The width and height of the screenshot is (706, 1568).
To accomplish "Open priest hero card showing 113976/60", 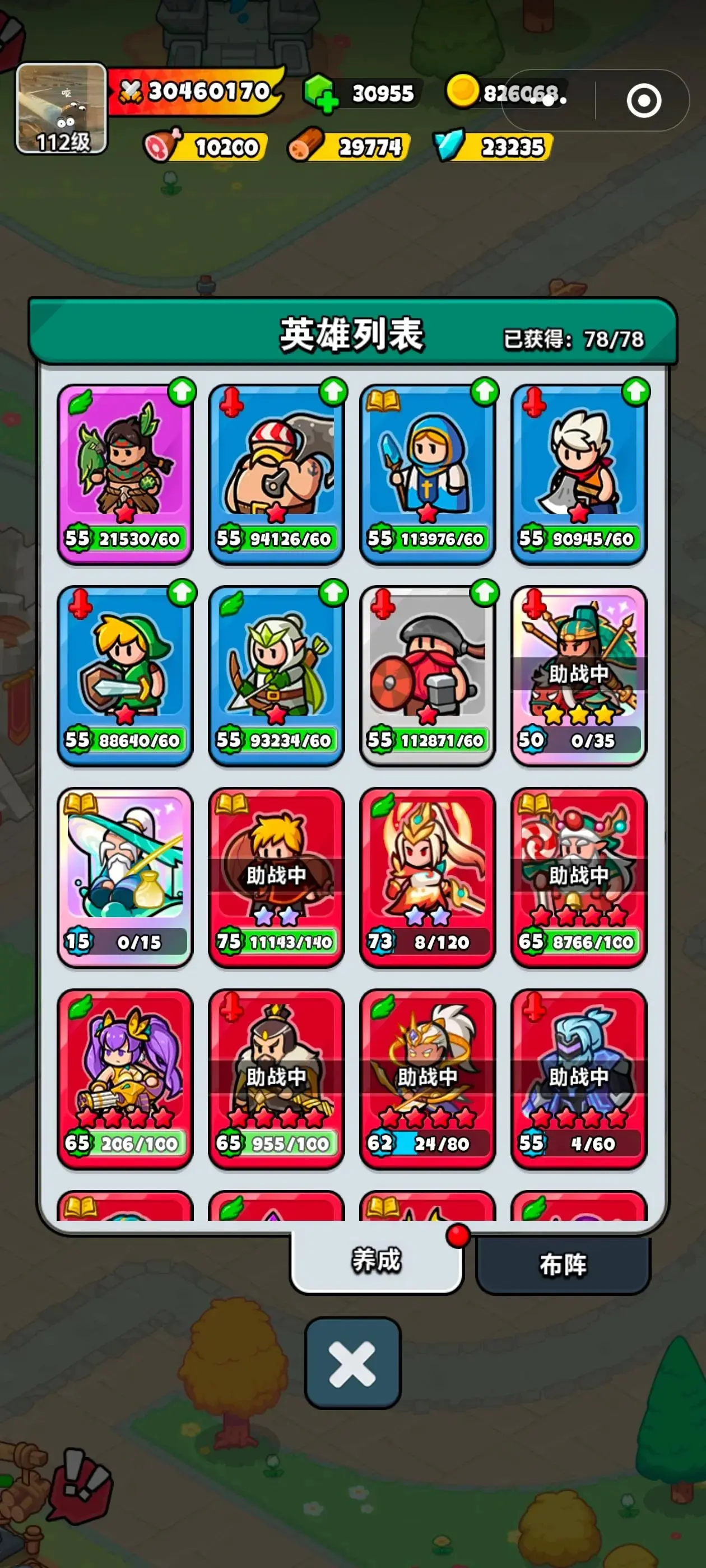I will tap(427, 474).
